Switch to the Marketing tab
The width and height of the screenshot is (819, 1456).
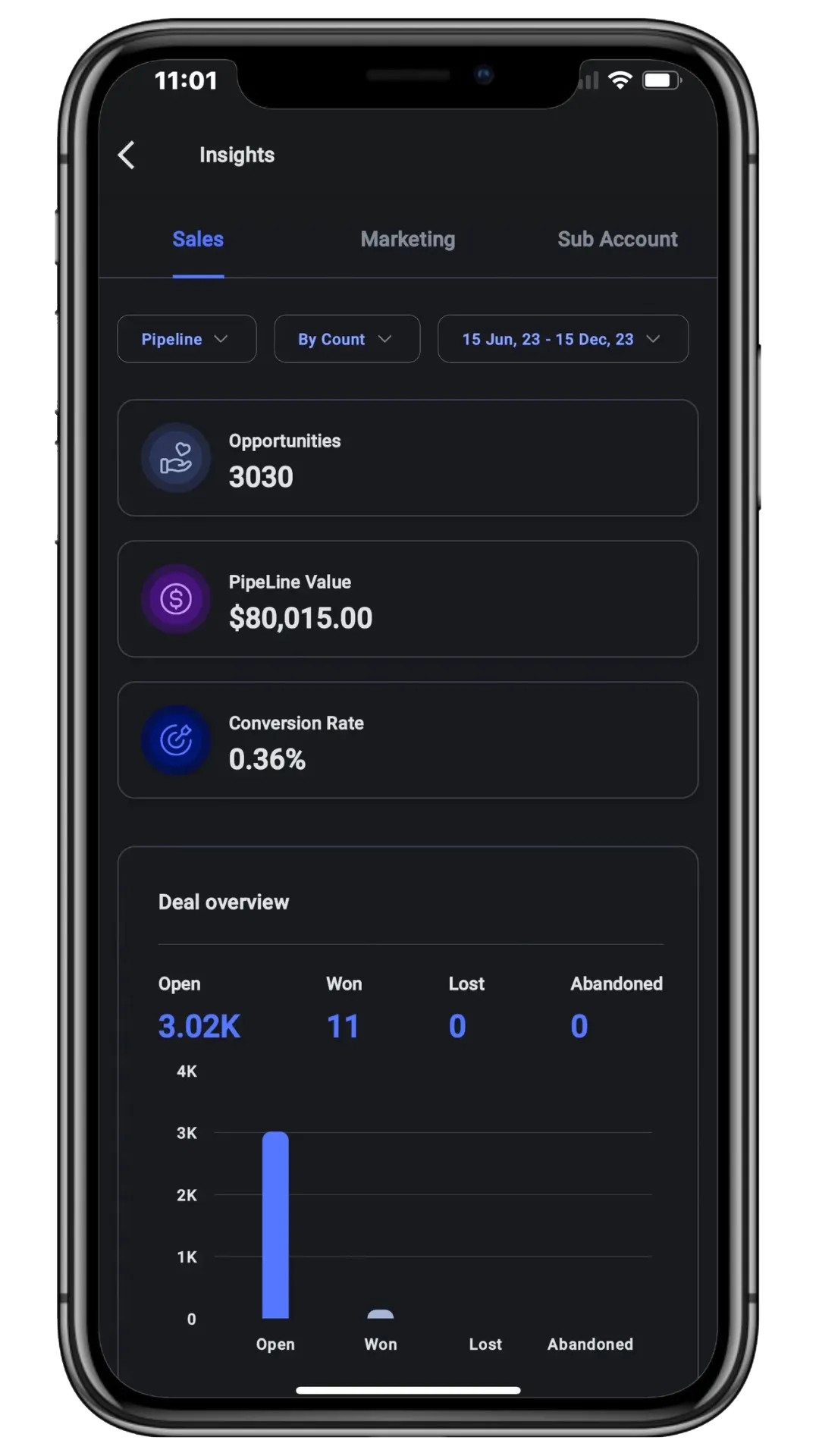click(408, 239)
